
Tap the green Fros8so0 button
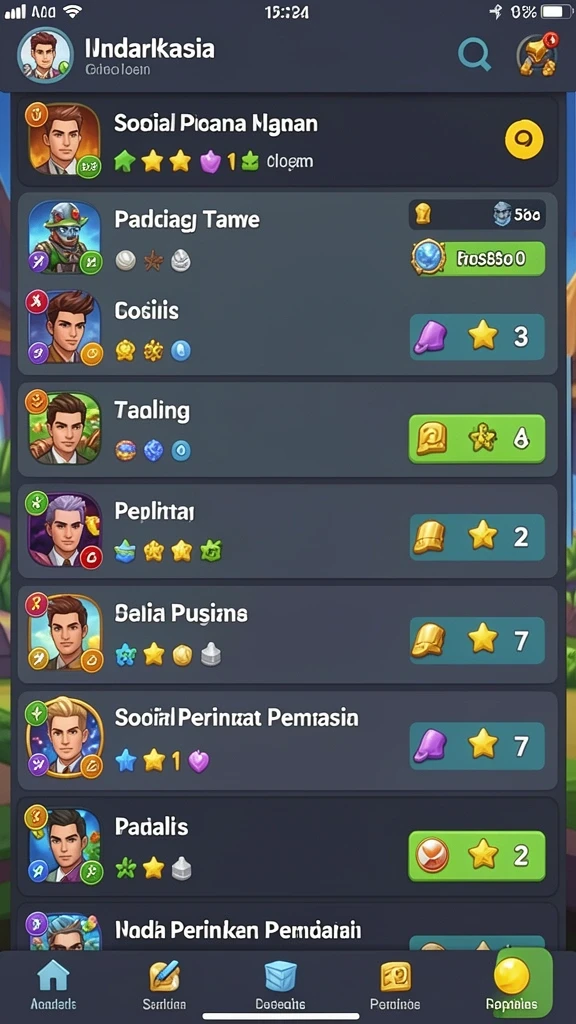pyautogui.click(x=478, y=258)
